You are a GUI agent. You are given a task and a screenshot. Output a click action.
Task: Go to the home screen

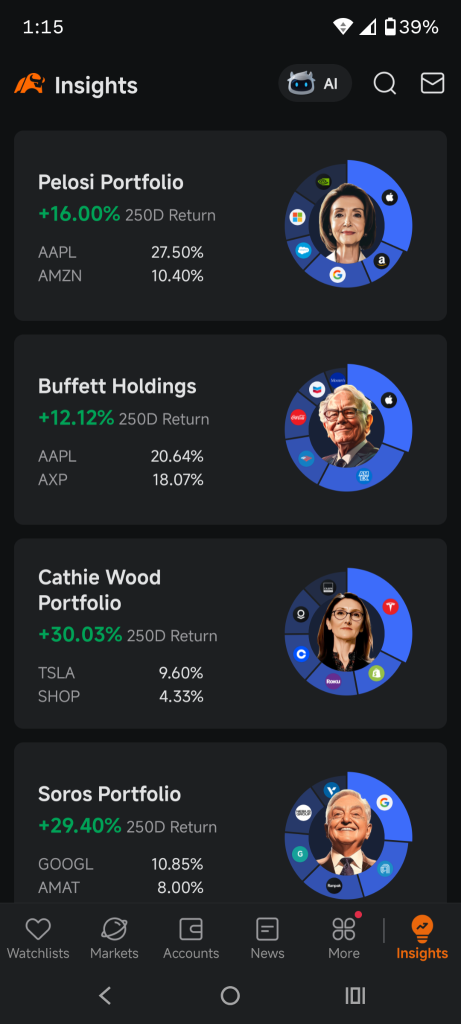click(230, 995)
